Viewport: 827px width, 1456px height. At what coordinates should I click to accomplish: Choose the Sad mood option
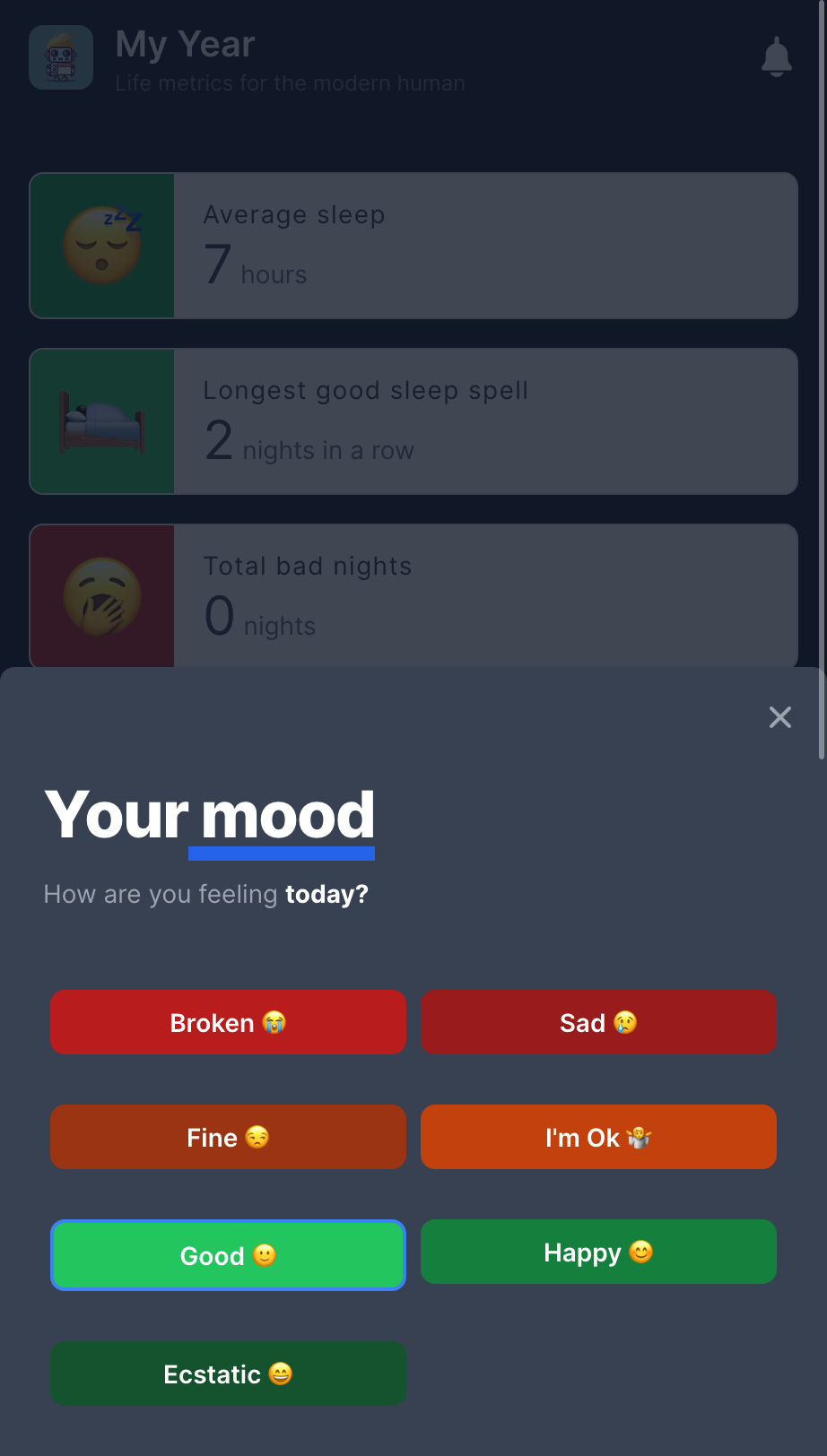598,1022
